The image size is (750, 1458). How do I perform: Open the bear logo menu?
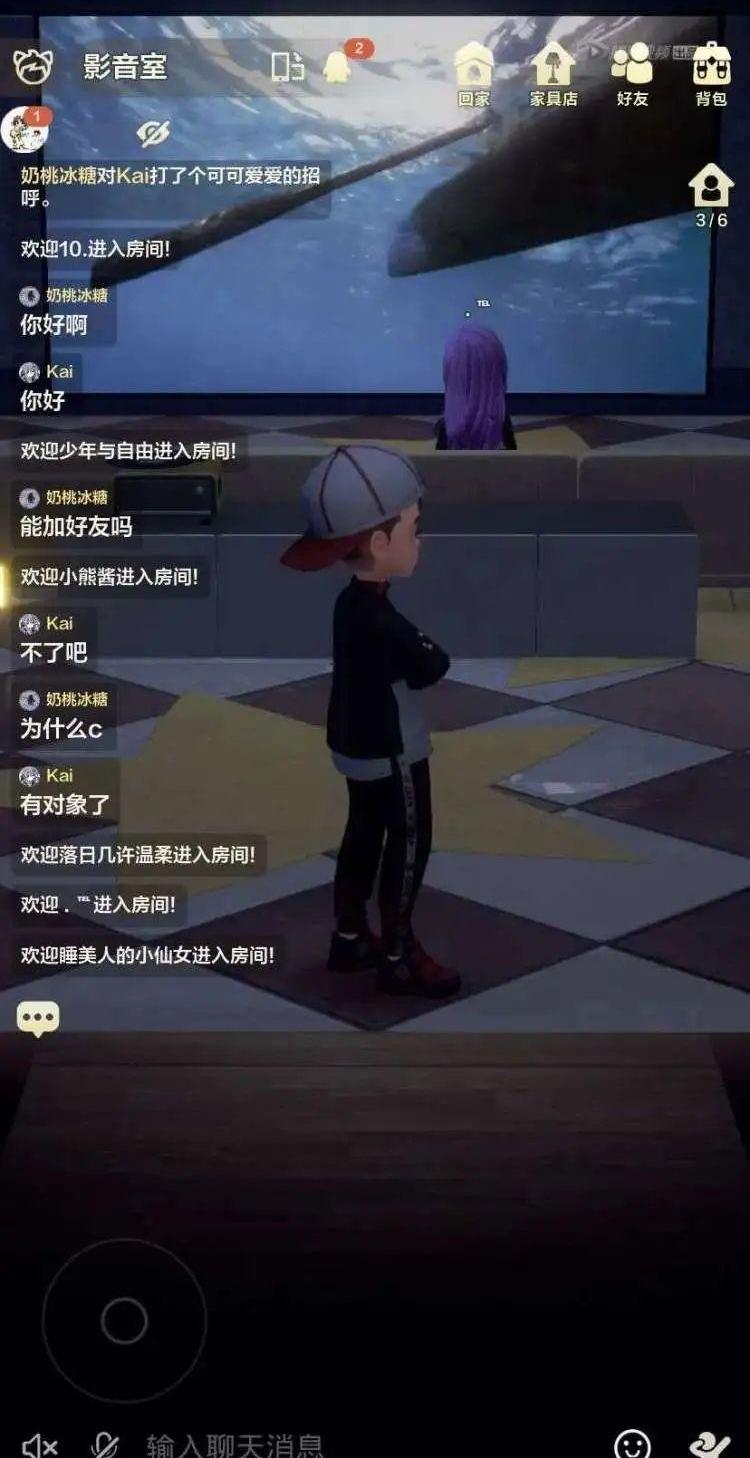[x=32, y=66]
